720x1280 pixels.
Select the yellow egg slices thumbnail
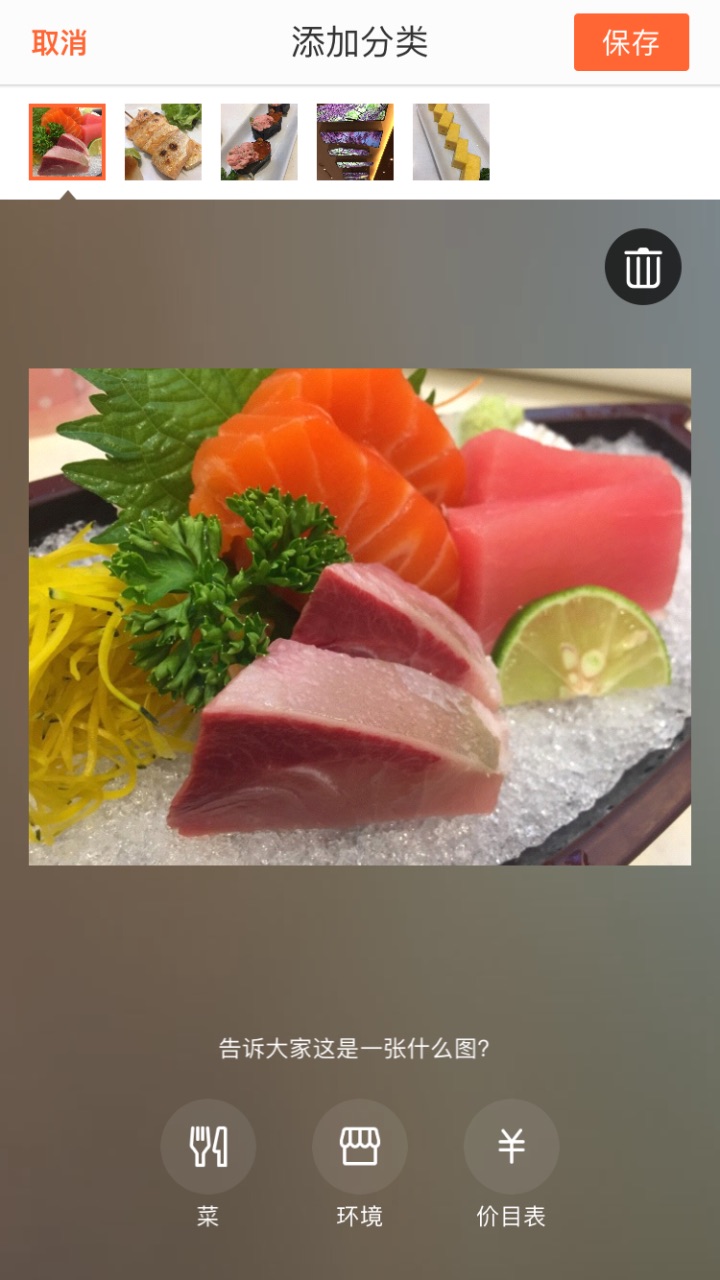pos(451,142)
